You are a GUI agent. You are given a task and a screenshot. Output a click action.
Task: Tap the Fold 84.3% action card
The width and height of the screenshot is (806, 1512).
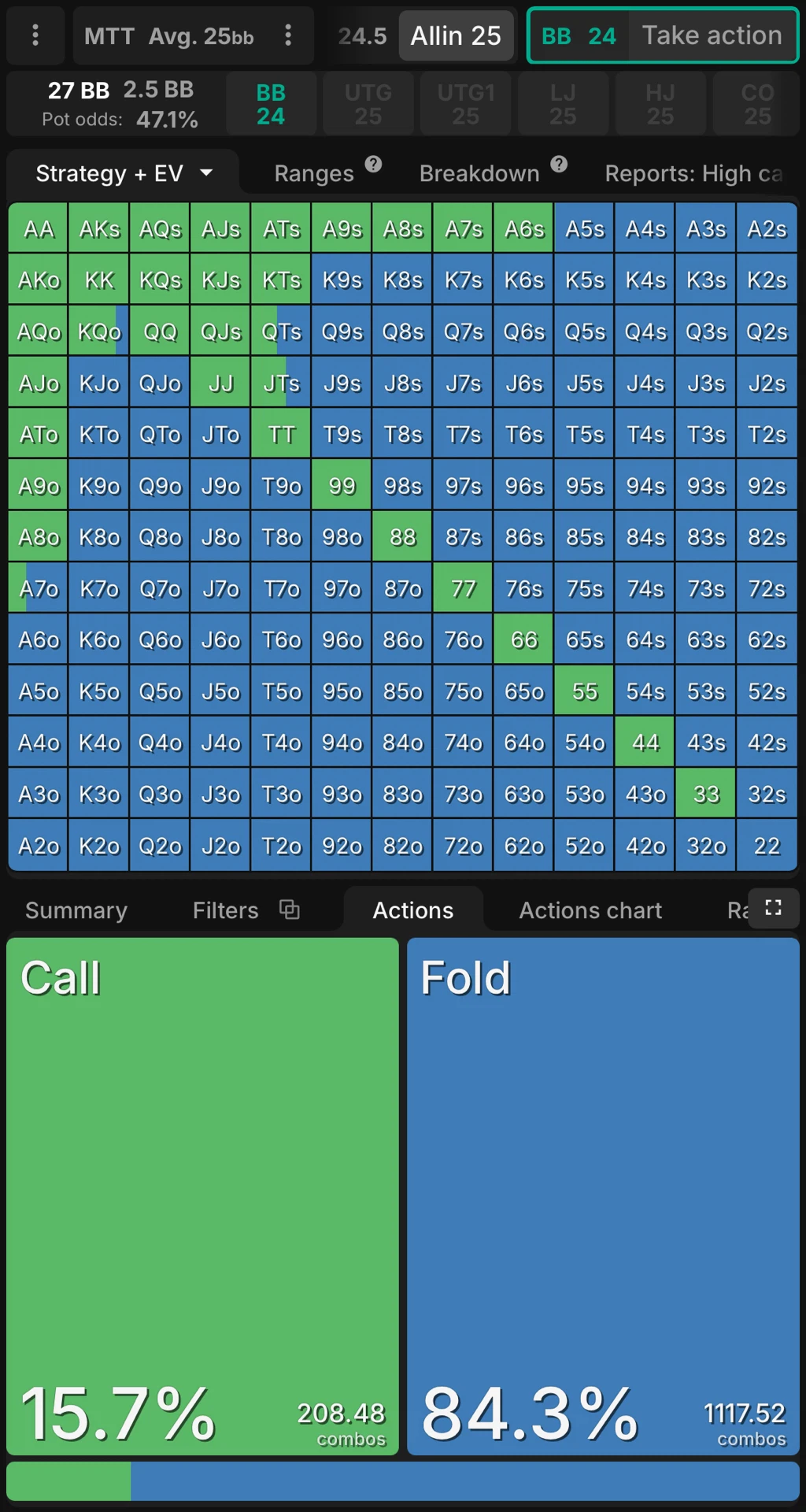click(x=603, y=1195)
